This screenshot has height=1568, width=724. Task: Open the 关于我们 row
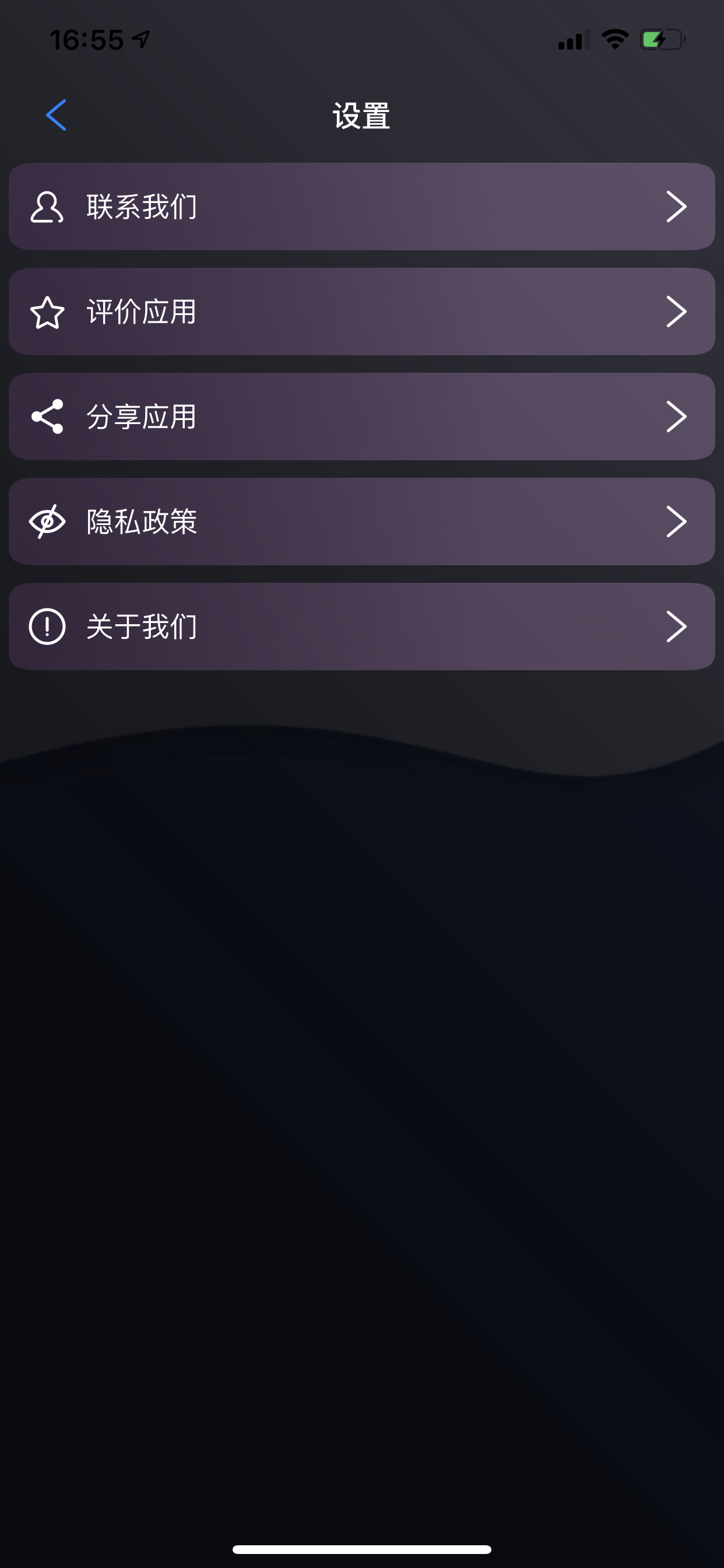click(361, 626)
